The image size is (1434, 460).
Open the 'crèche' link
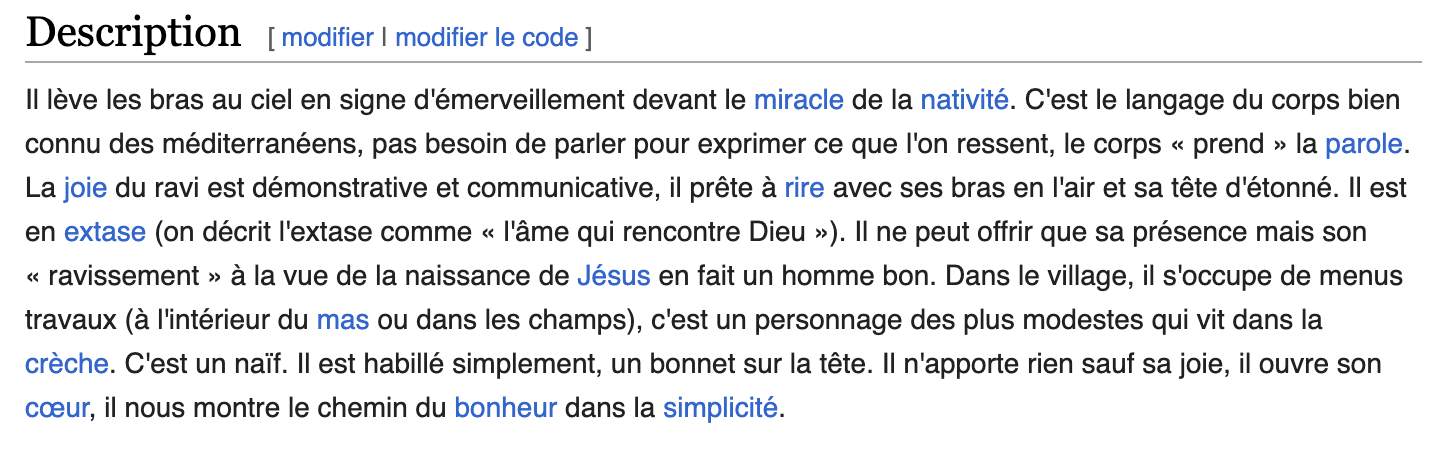pyautogui.click(x=66, y=364)
